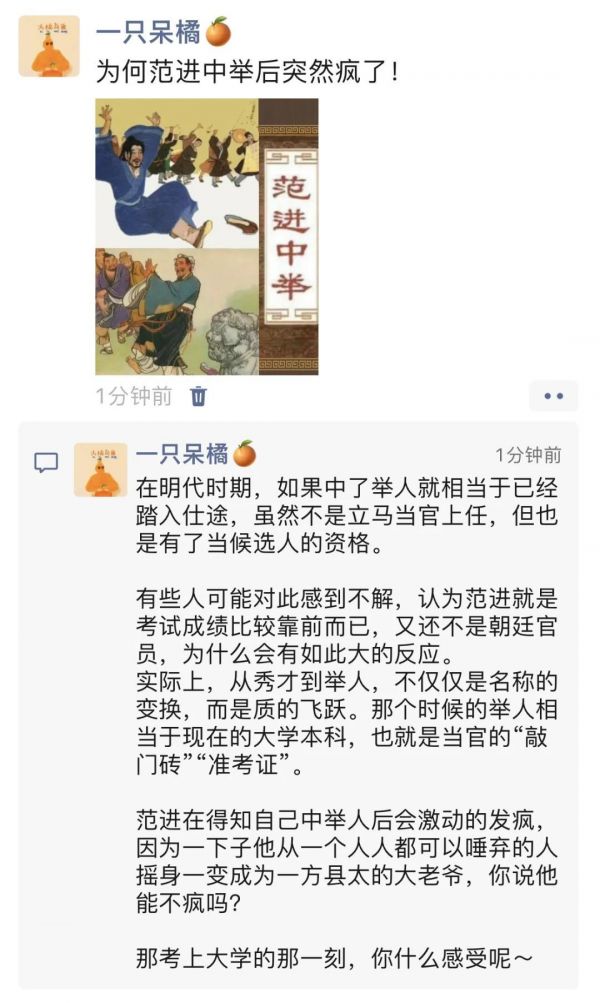Open the post author's avatar
This screenshot has height=1003, width=600.
click(x=49, y=46)
